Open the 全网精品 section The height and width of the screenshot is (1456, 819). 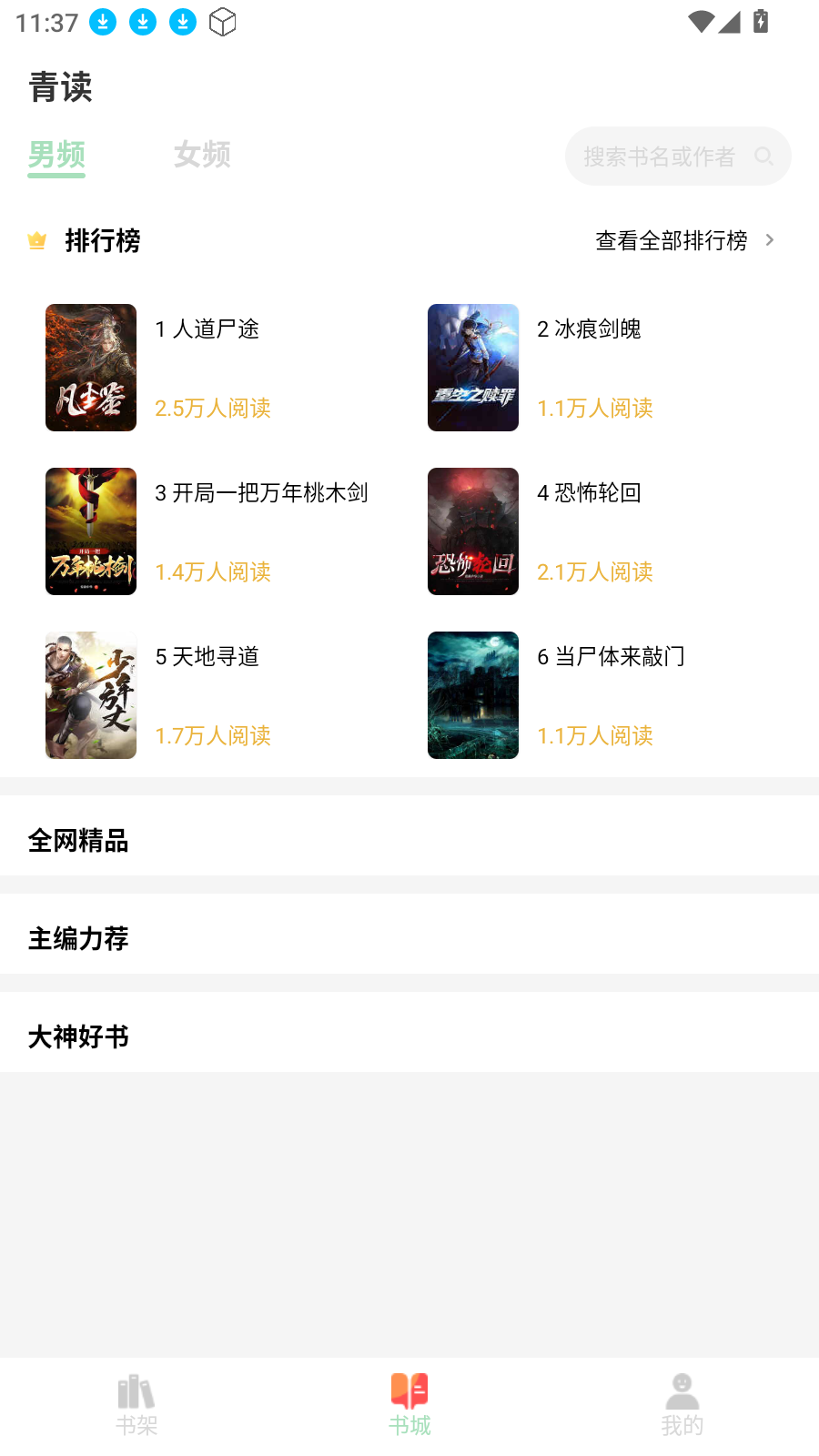(x=78, y=841)
